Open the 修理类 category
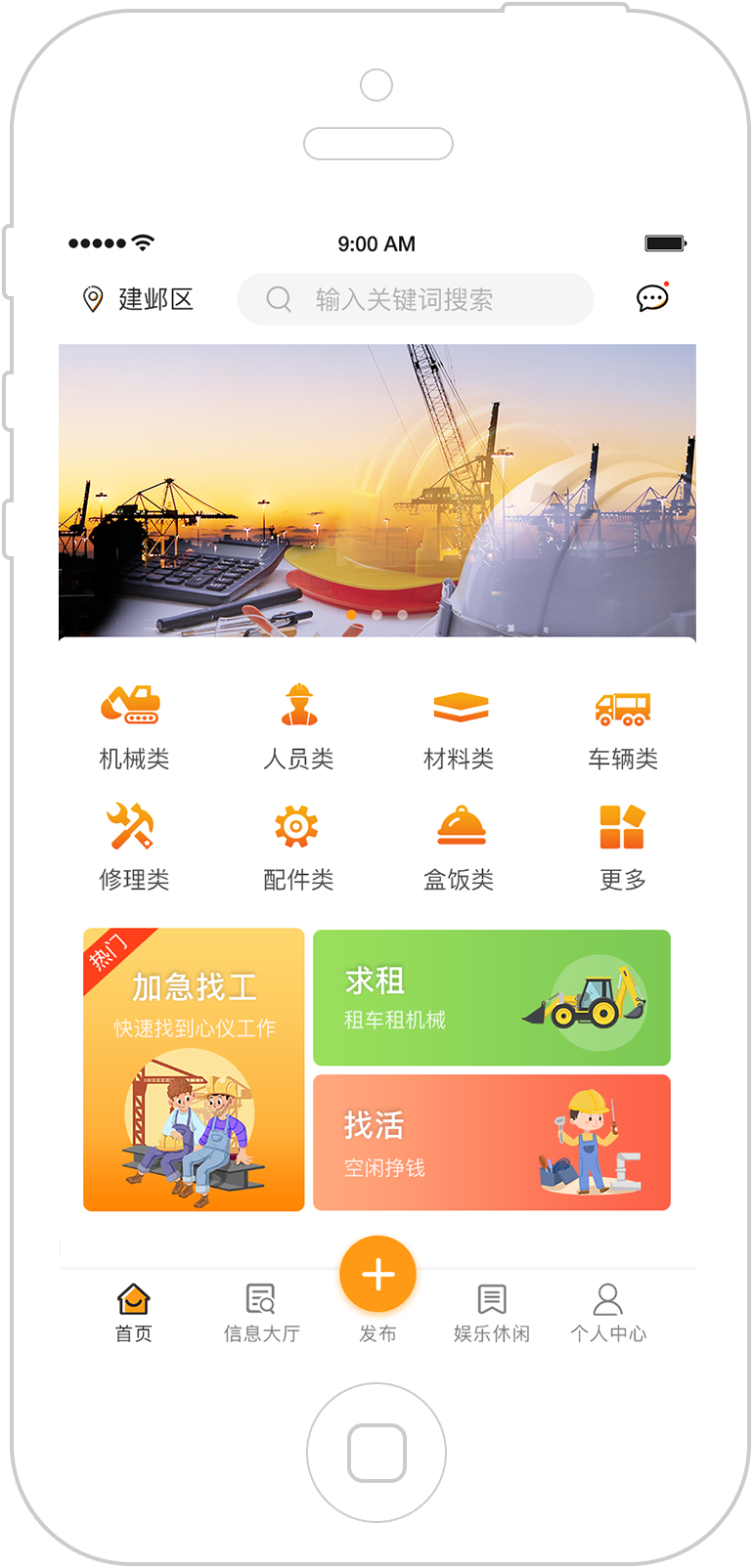 133,847
